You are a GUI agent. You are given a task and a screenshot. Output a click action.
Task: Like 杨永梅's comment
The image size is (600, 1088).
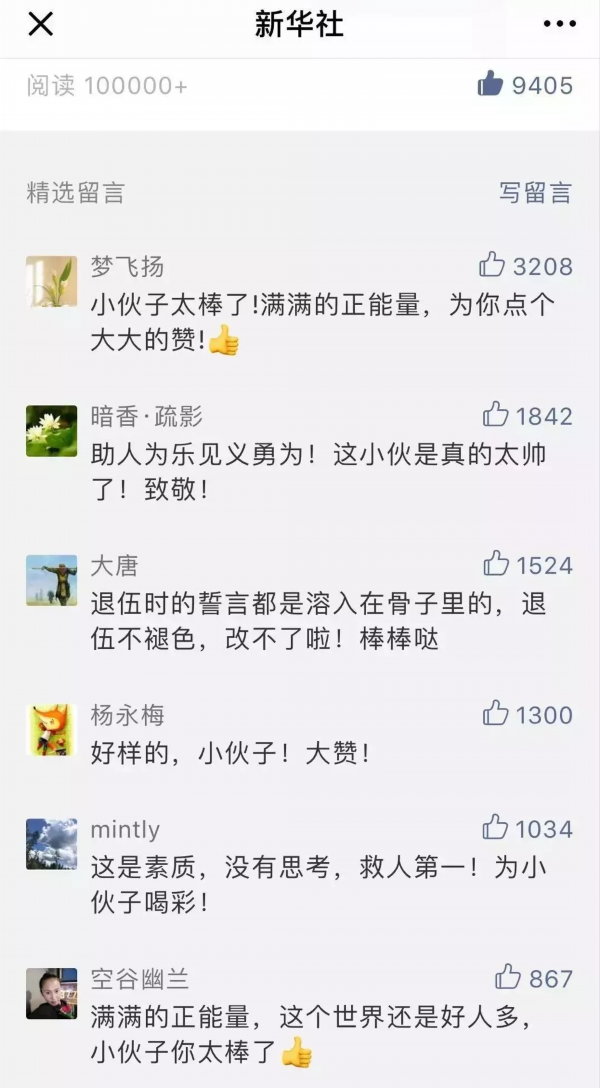pos(496,714)
